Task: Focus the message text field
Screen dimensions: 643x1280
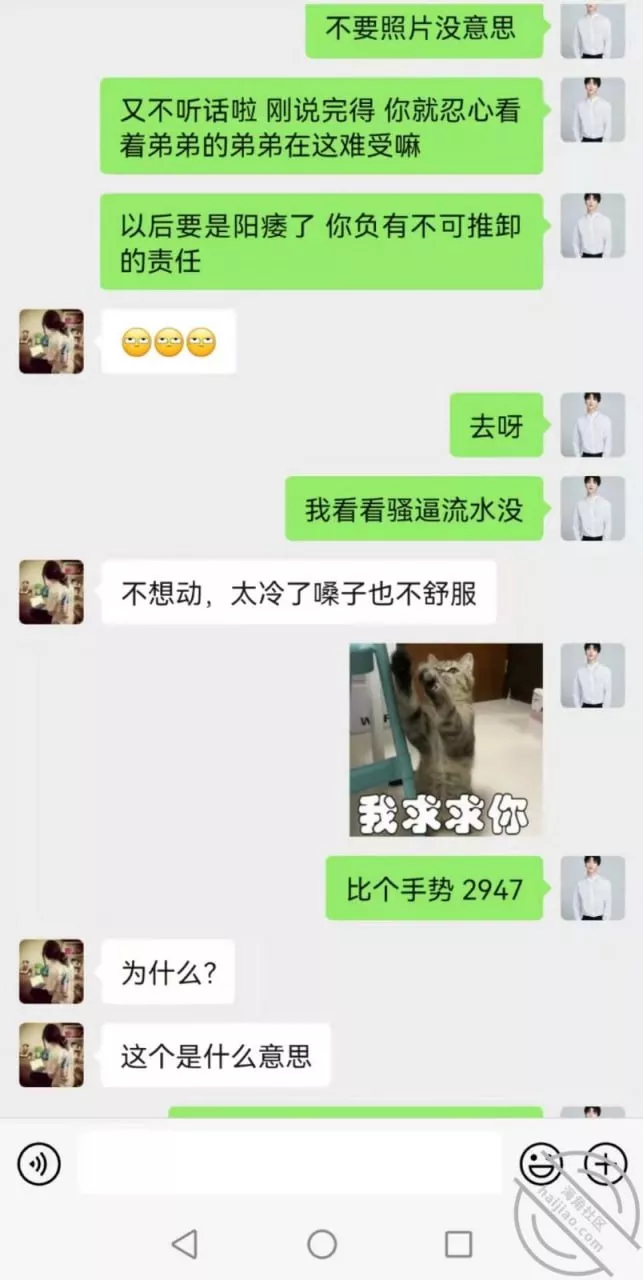Action: tap(290, 1163)
